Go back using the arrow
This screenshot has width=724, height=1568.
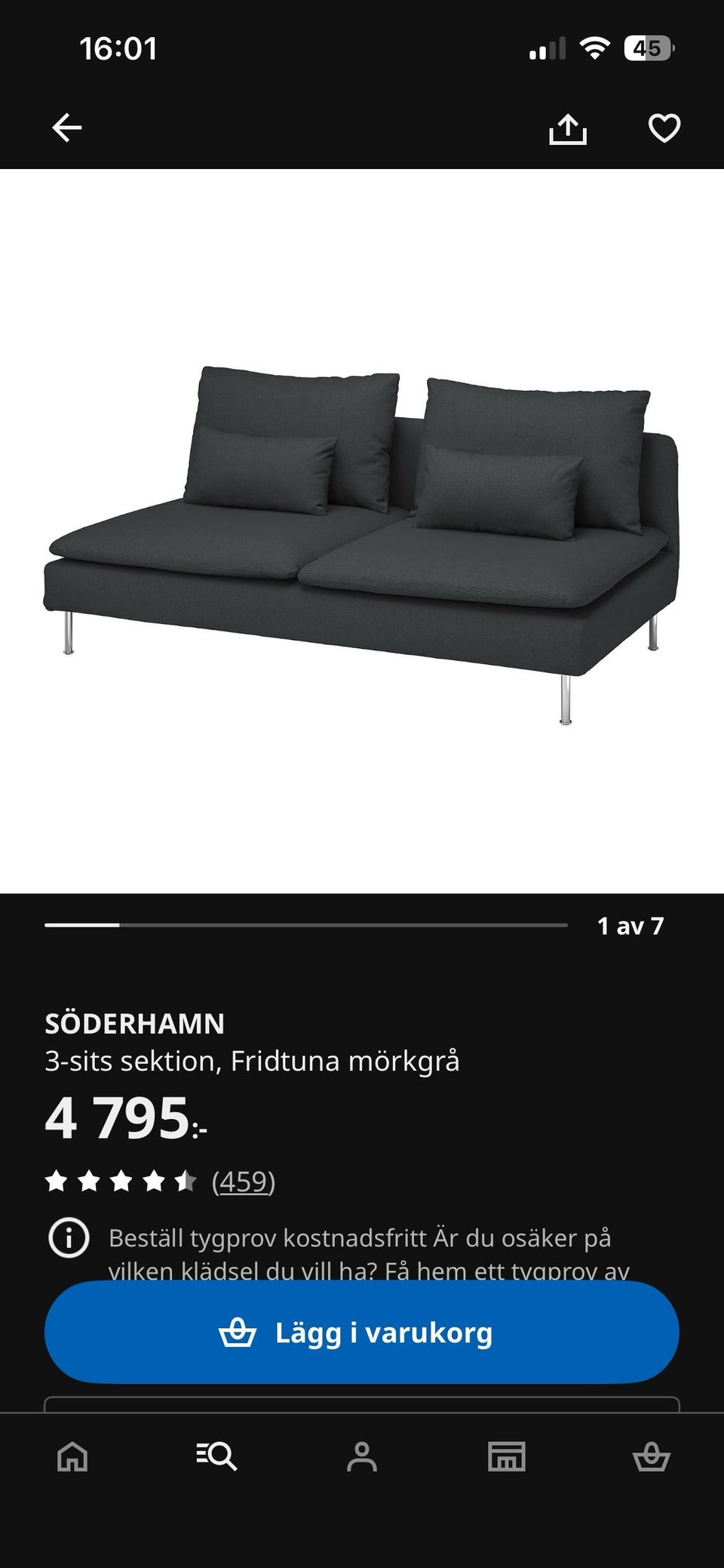66,128
